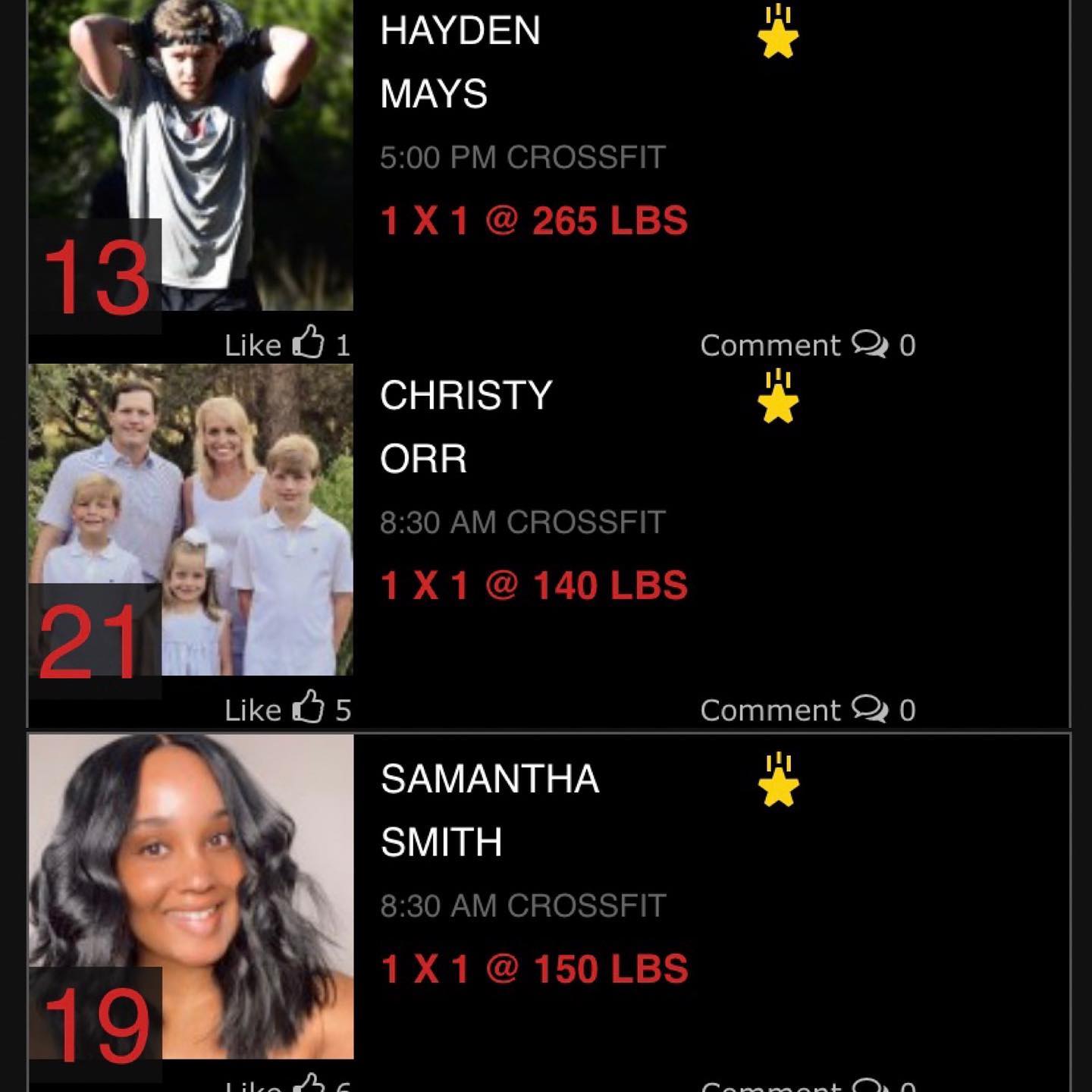The image size is (1092, 1092).
Task: Open Christy Orr's profile photo
Action: coord(190,519)
